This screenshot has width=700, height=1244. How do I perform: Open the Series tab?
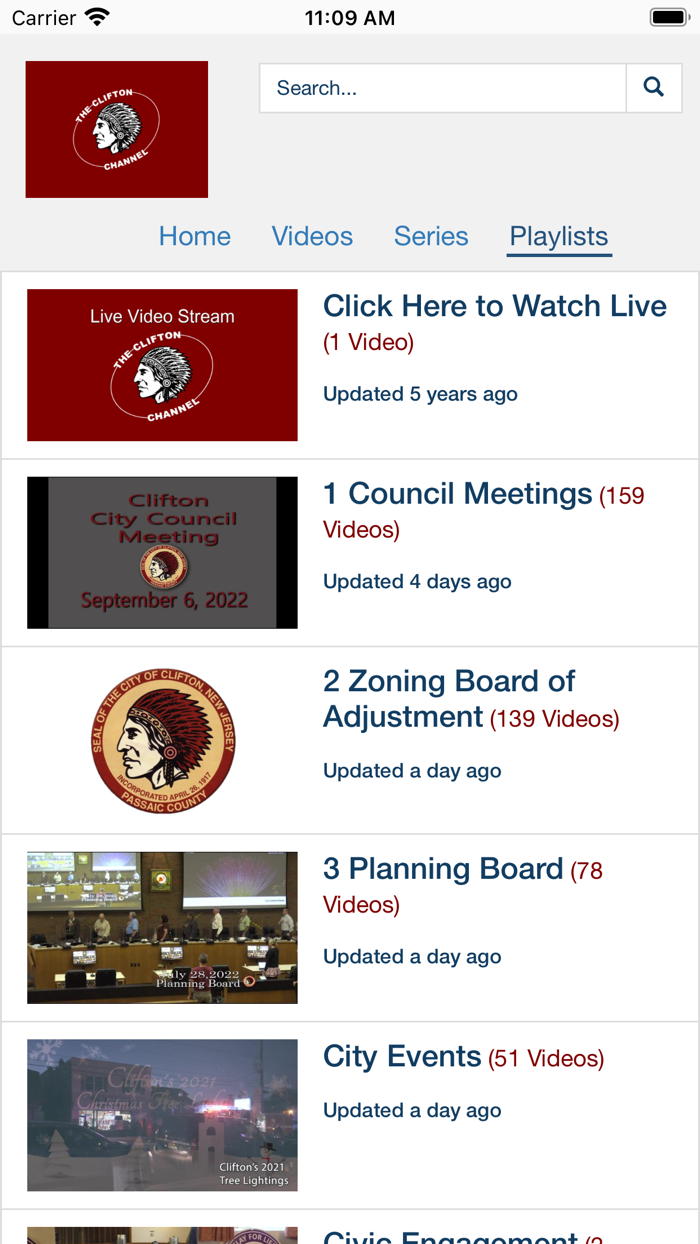click(x=431, y=236)
